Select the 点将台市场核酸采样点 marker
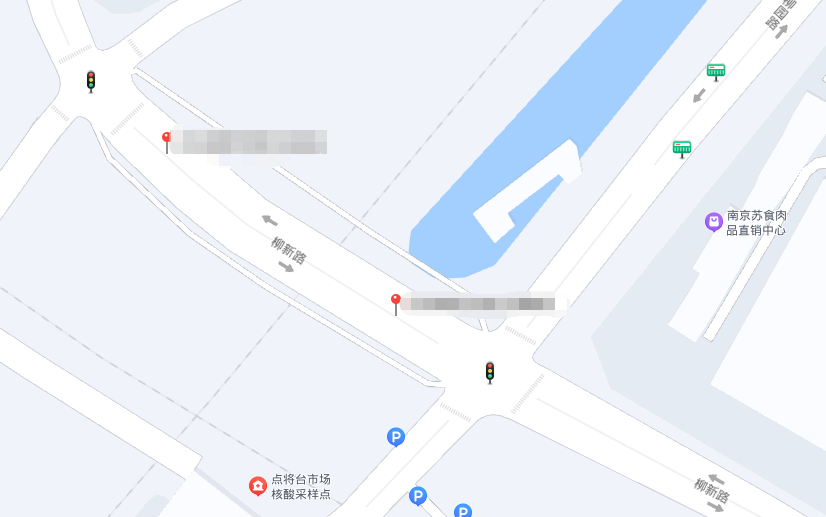826x517 pixels. [x=258, y=486]
